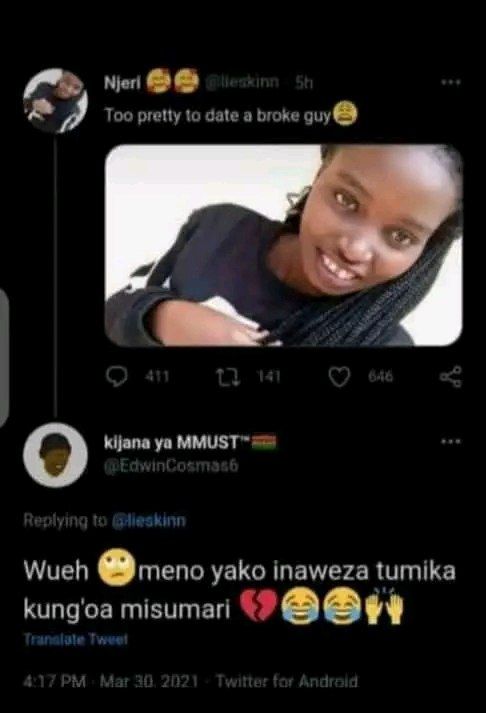Open overflow menu on Njeri's tweet

(451, 83)
